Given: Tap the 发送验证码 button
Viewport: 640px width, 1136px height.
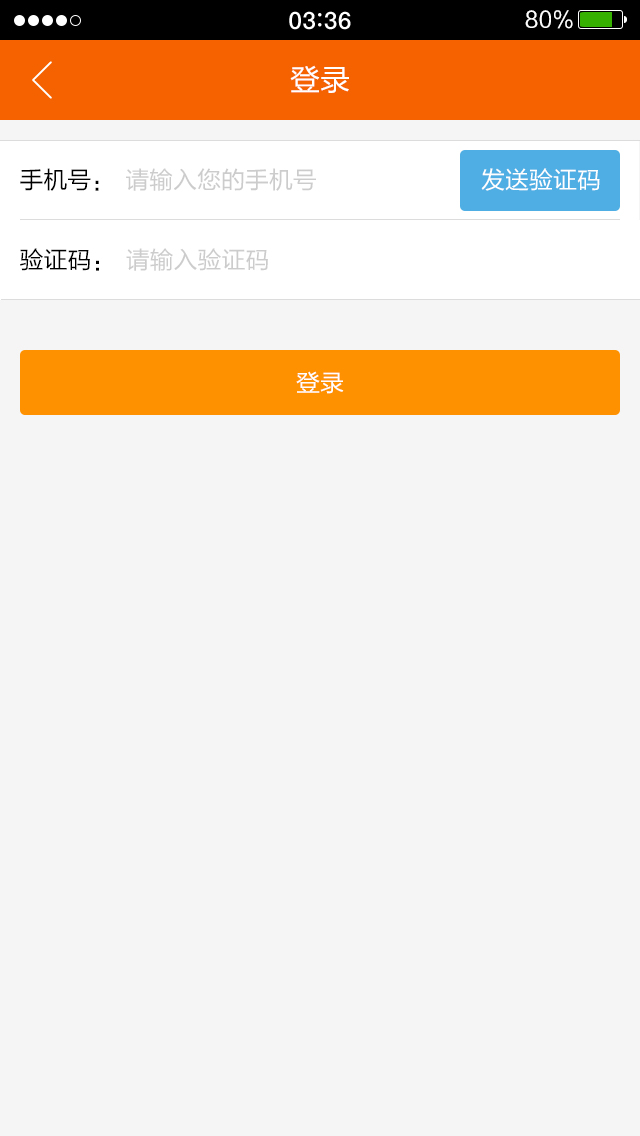Looking at the screenshot, I should click(540, 180).
